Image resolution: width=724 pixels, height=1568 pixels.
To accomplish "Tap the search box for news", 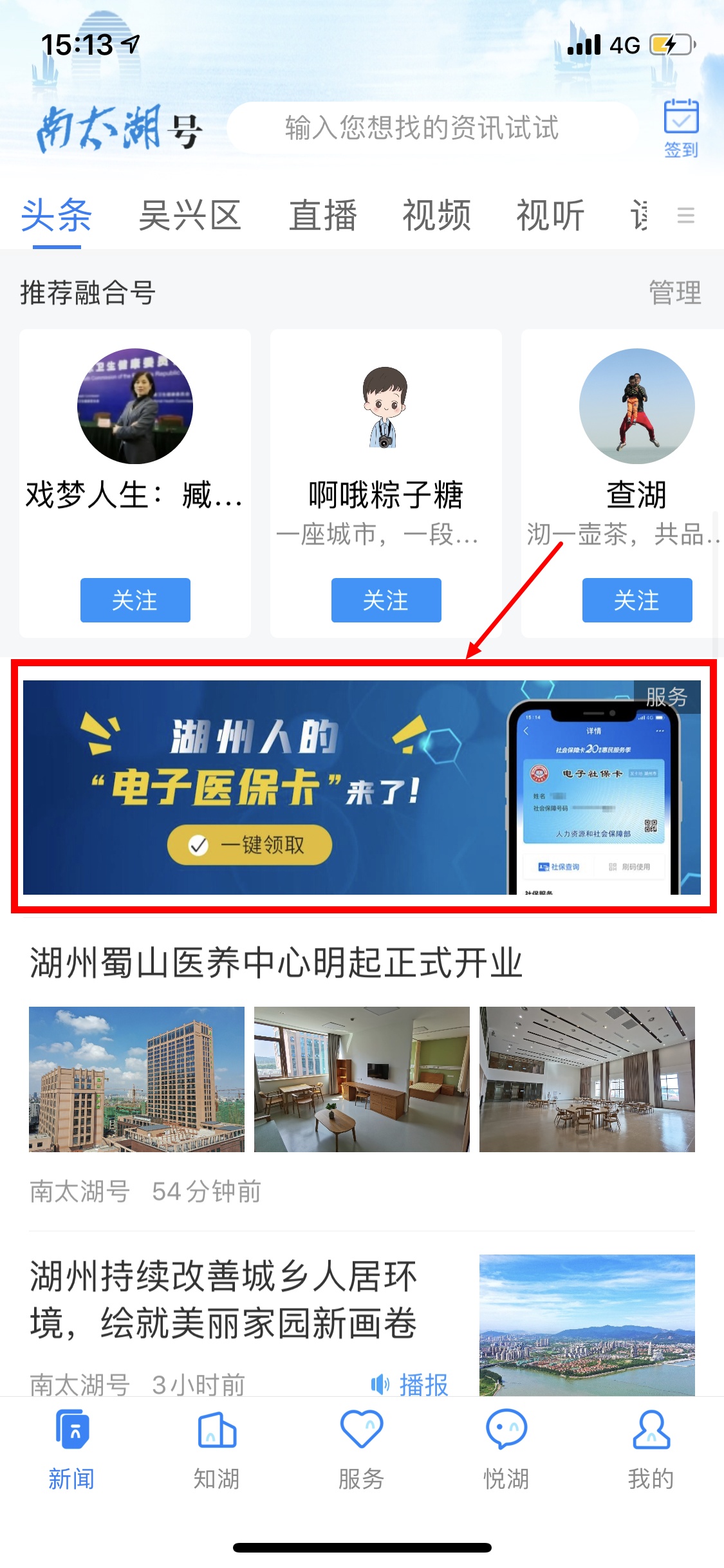I will click(422, 127).
